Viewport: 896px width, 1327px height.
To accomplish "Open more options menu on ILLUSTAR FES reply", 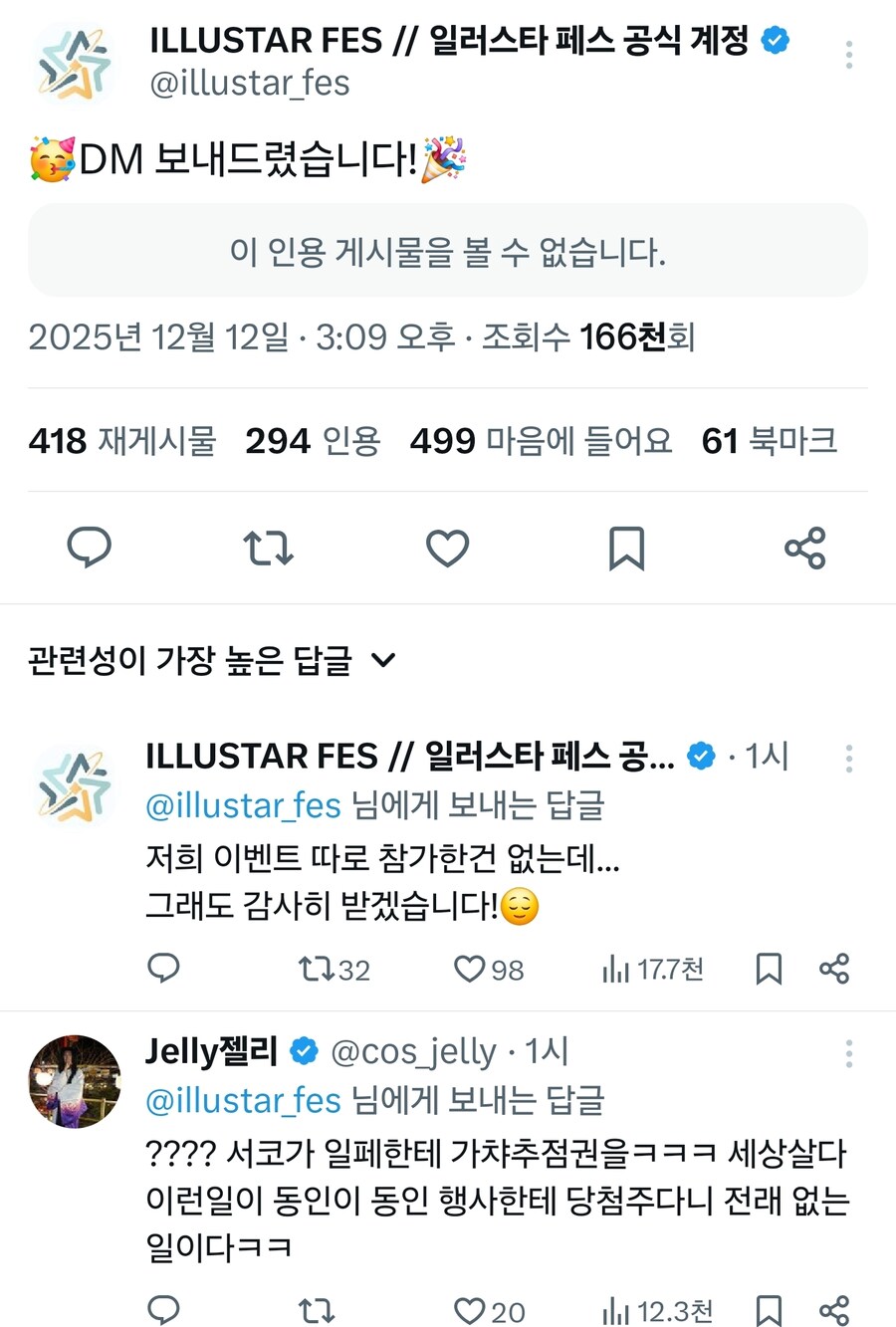I will (848, 760).
